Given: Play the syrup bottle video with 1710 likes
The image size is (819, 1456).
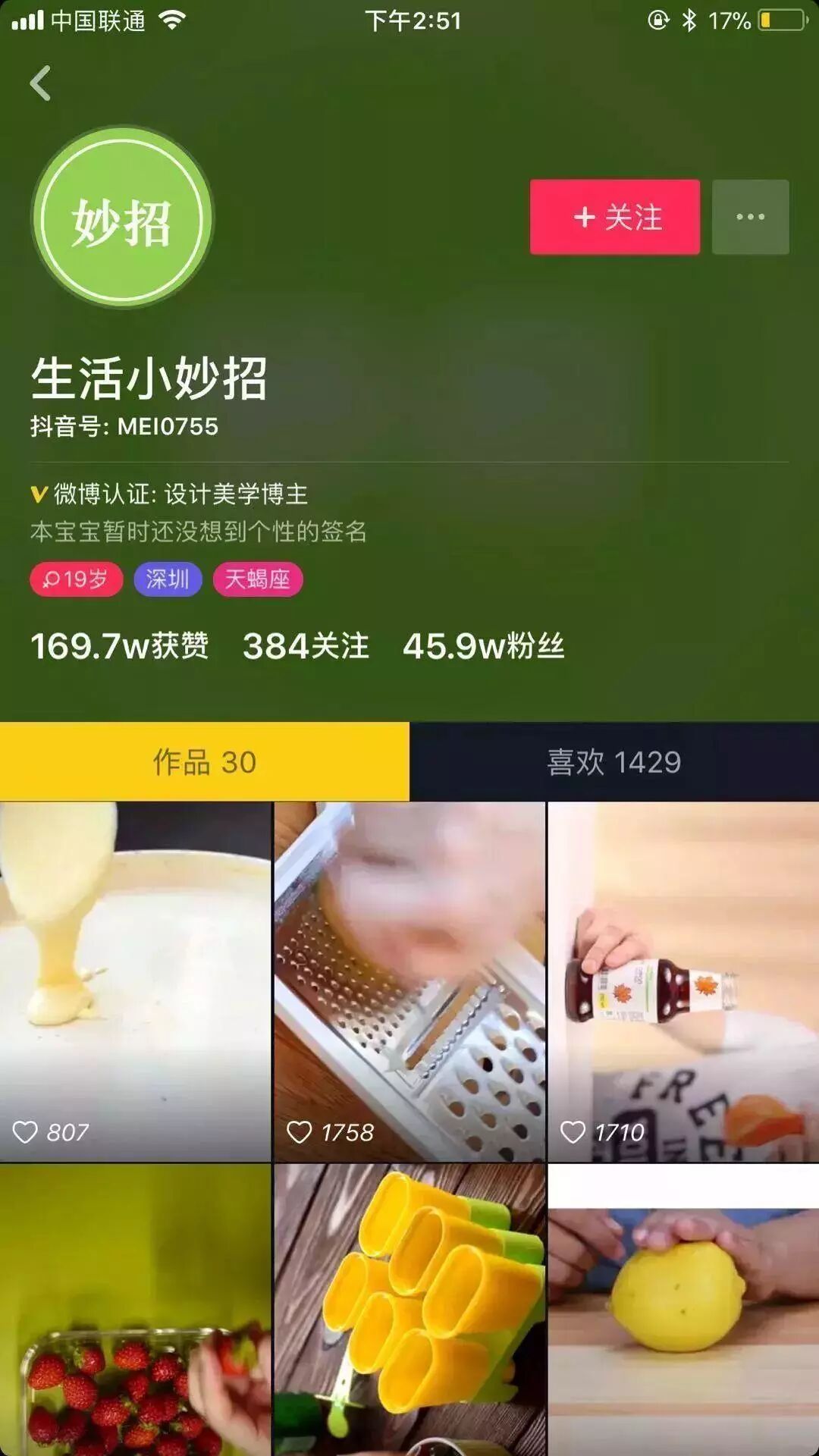Looking at the screenshot, I should (683, 981).
